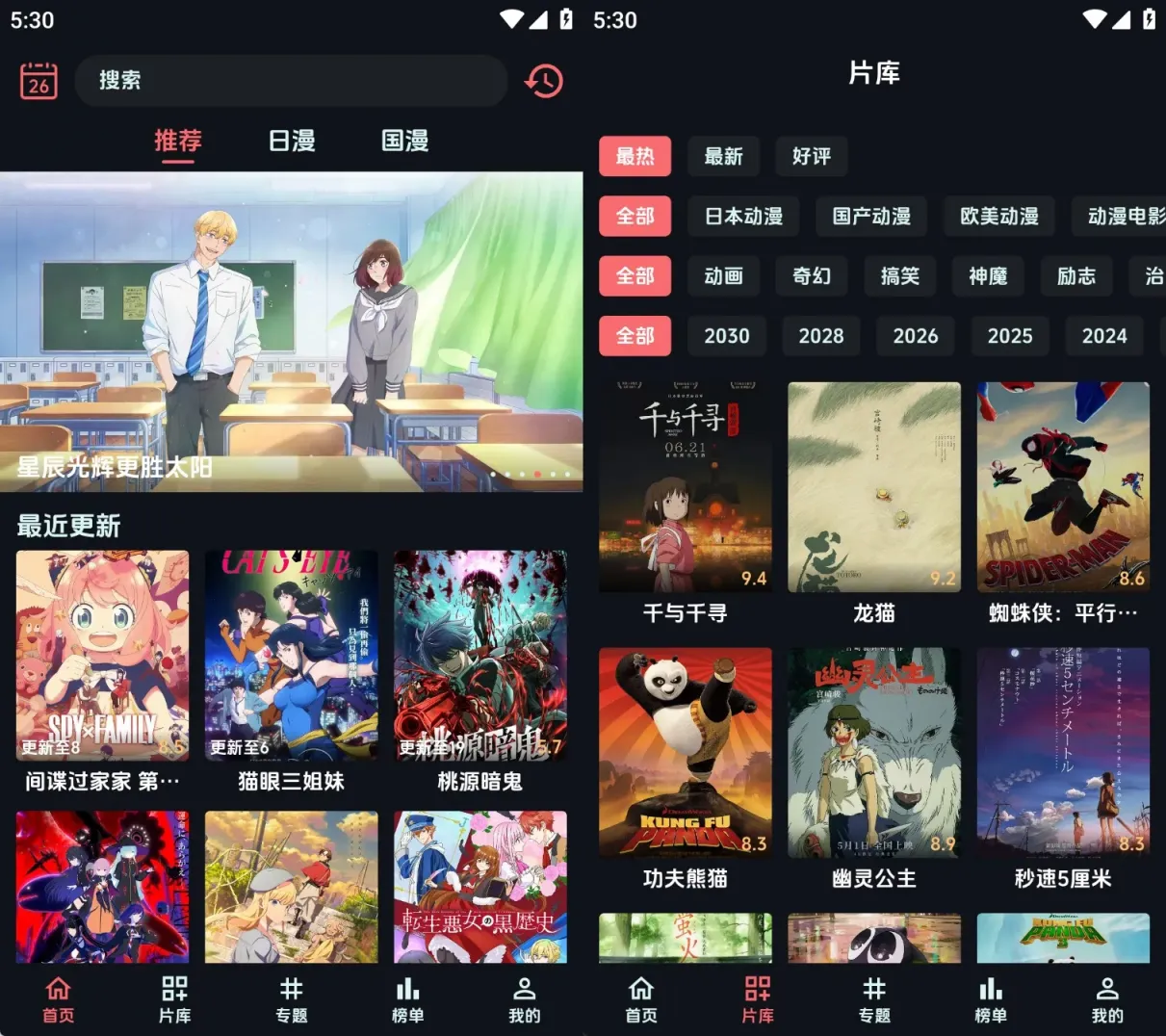Sort the library by 最新
Image resolution: width=1166 pixels, height=1036 pixels.
(x=723, y=156)
